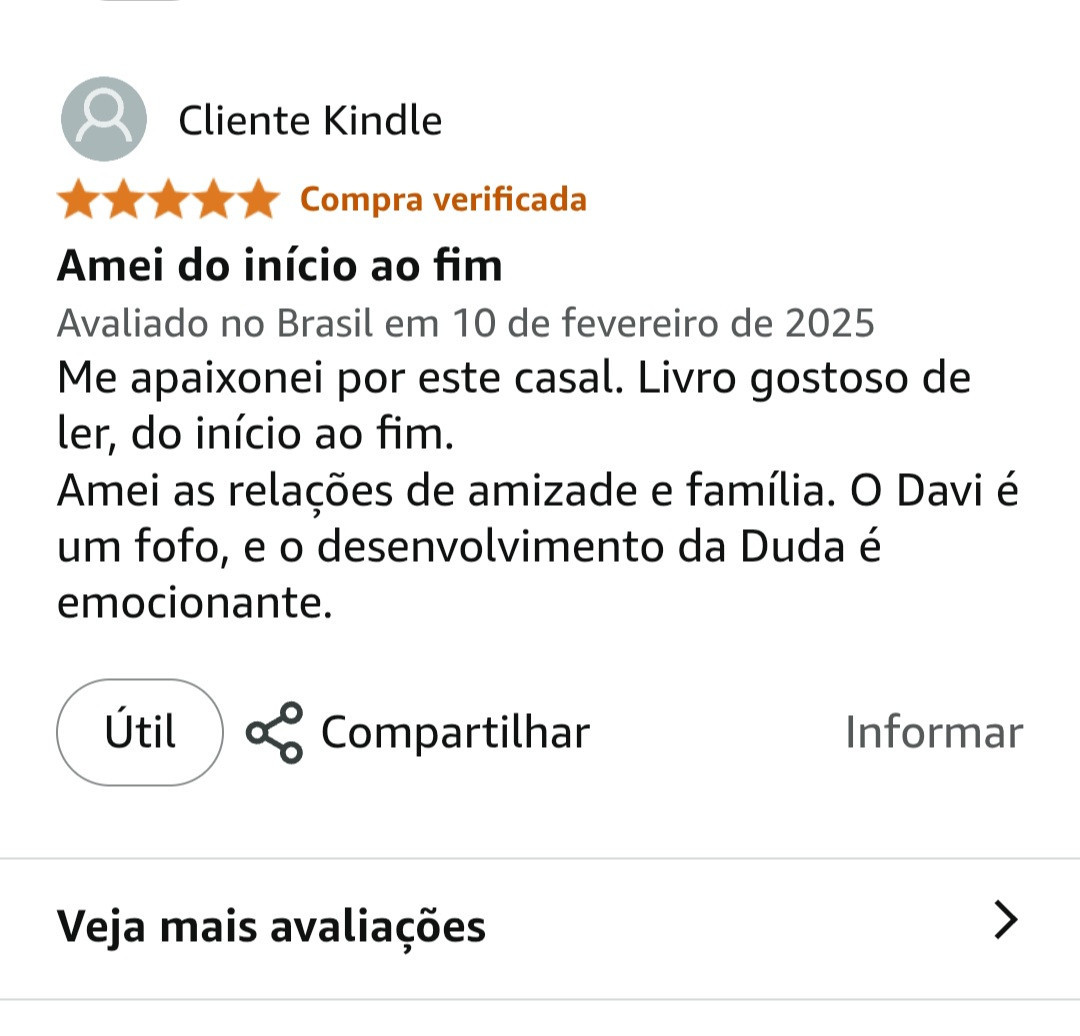This screenshot has height=1036, width=1080.
Task: Mark the review as Útil
Action: click(140, 732)
